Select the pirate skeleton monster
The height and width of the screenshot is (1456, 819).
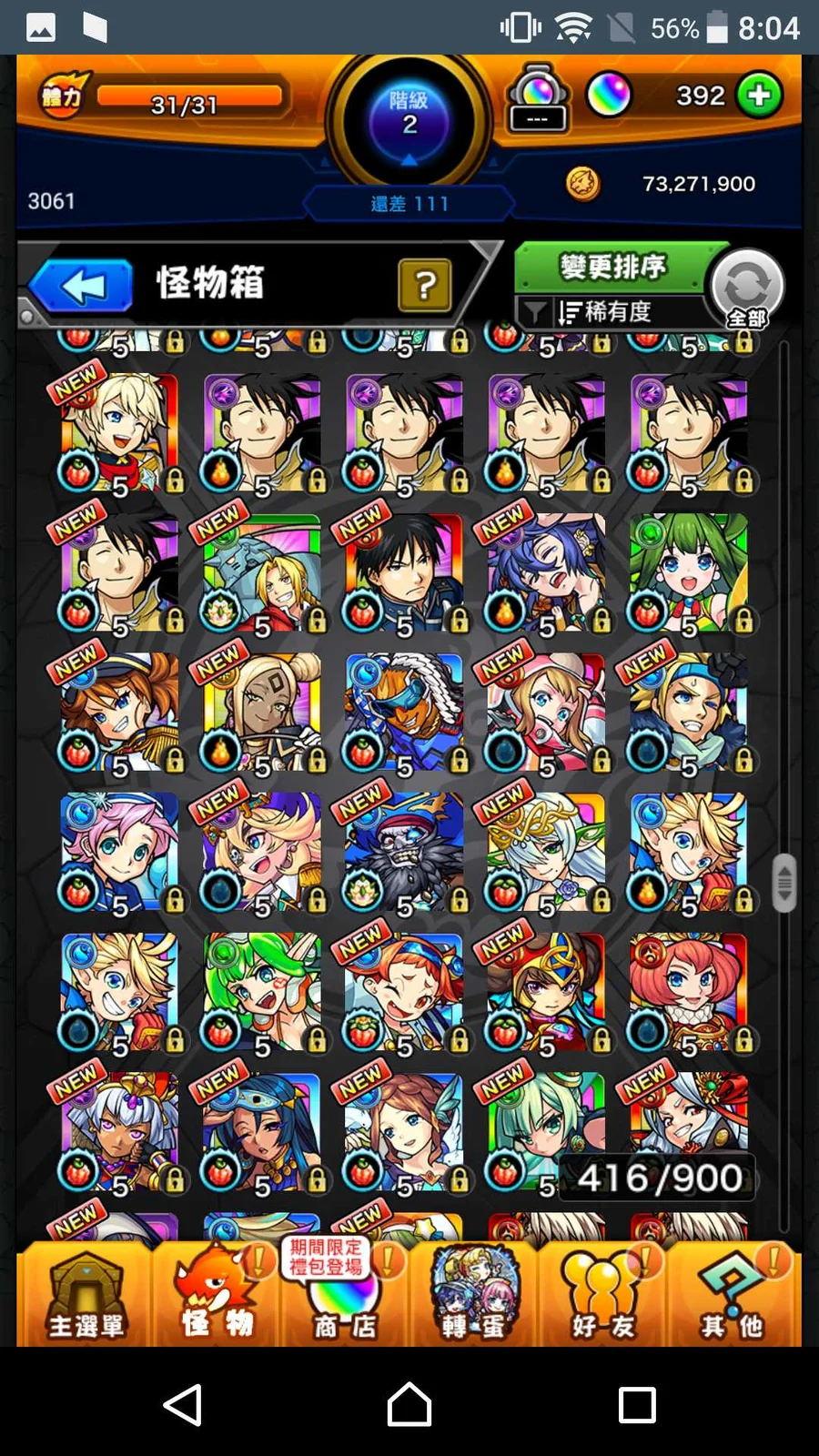404,852
